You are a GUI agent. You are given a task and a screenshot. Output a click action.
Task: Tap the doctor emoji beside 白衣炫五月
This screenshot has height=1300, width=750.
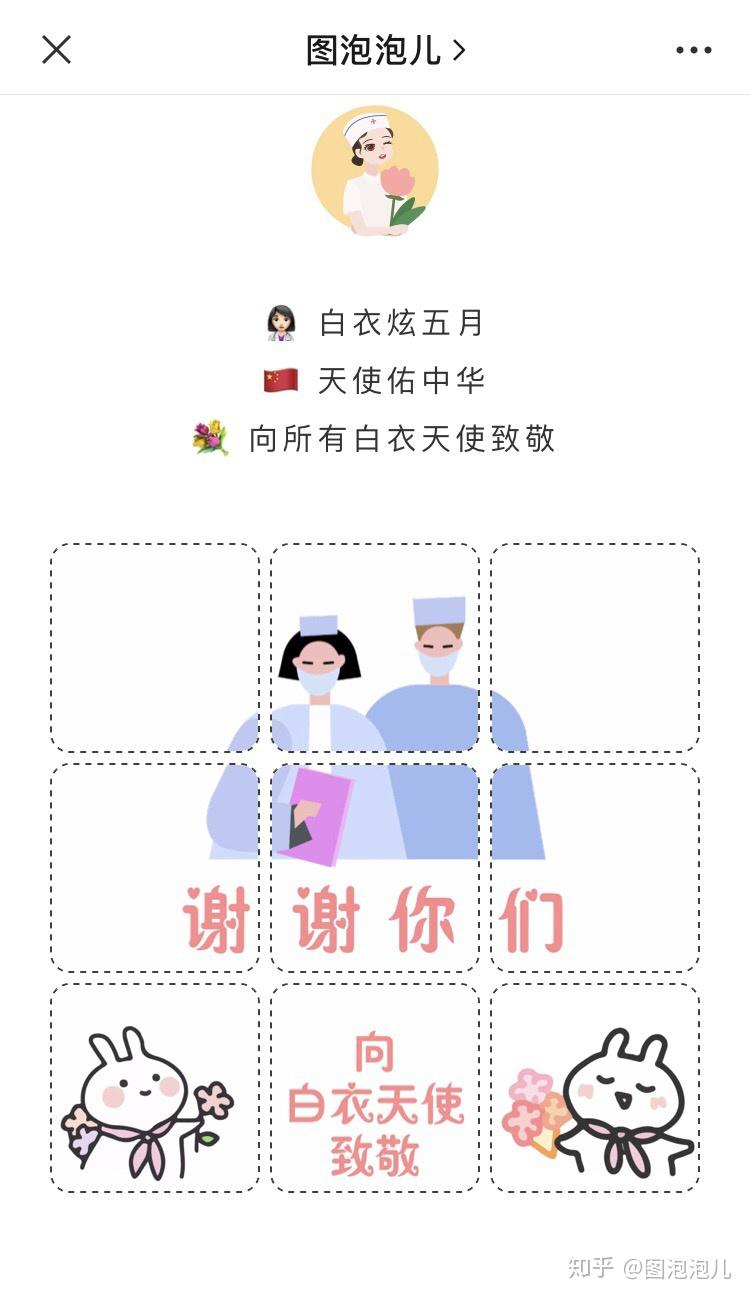point(283,323)
